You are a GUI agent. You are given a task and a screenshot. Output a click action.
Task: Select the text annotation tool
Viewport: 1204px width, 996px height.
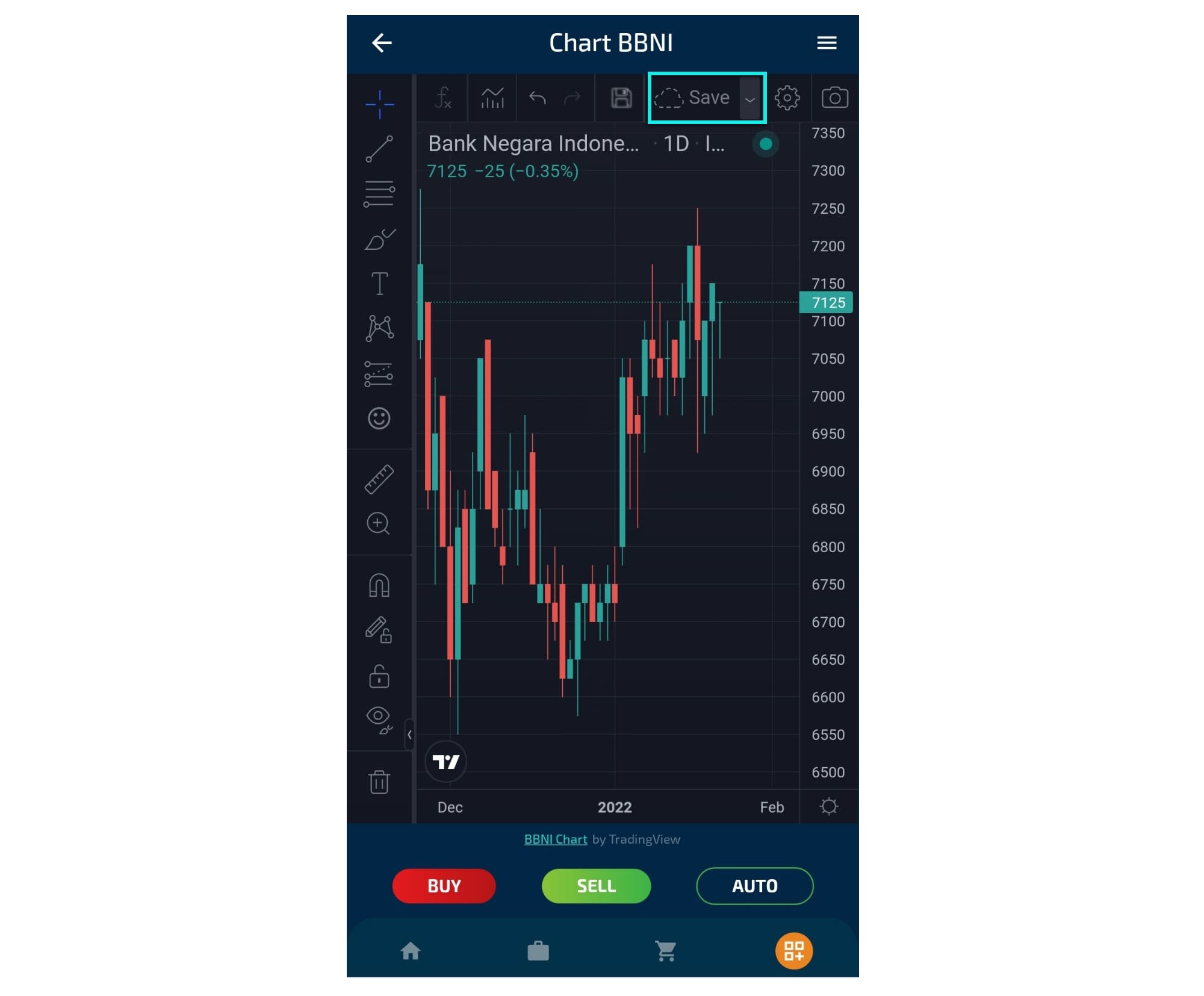(379, 284)
